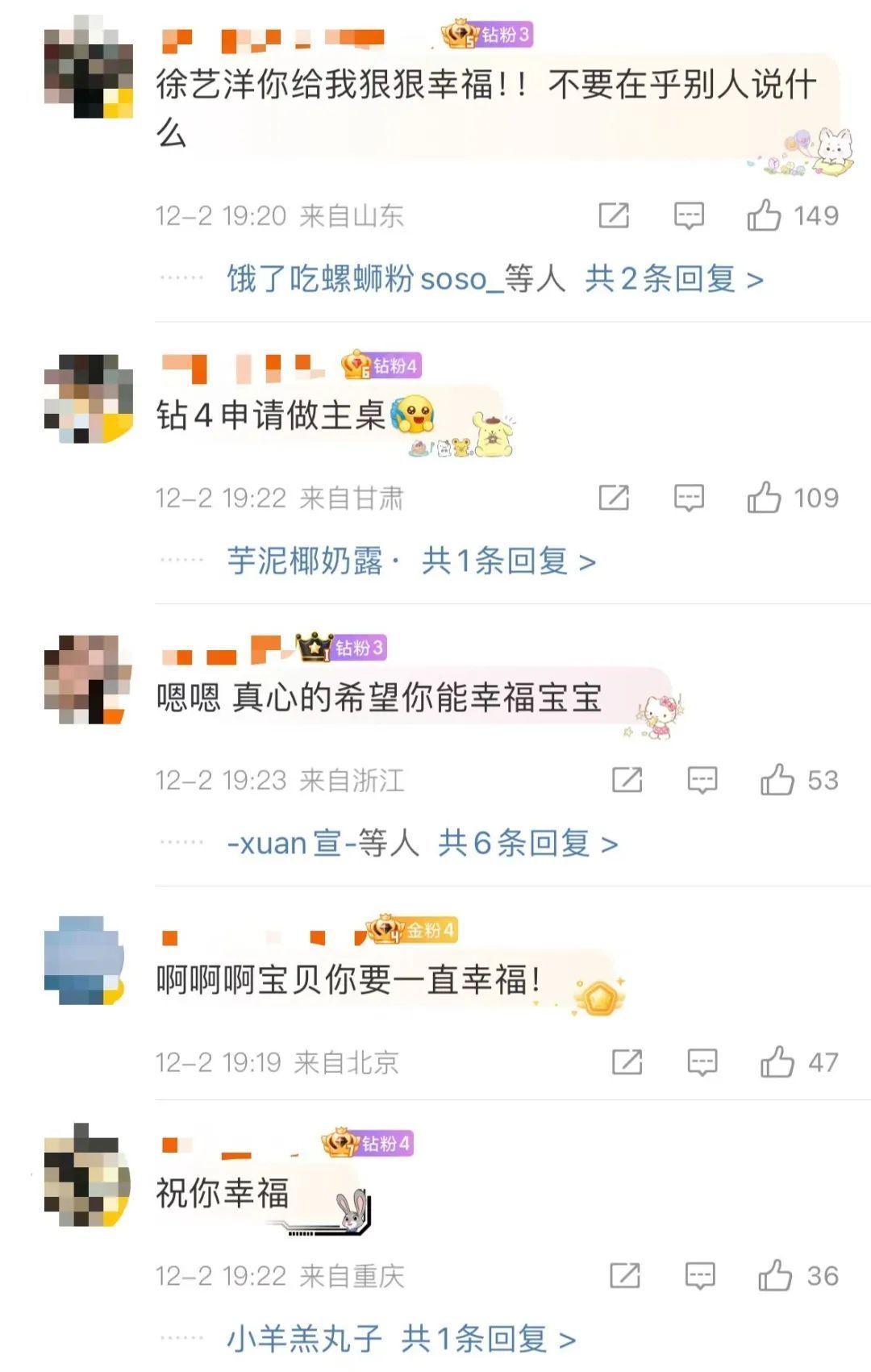Expand 共6条回复 by -xuan宣-
Viewport: 871px width, 1372px height.
click(528, 844)
